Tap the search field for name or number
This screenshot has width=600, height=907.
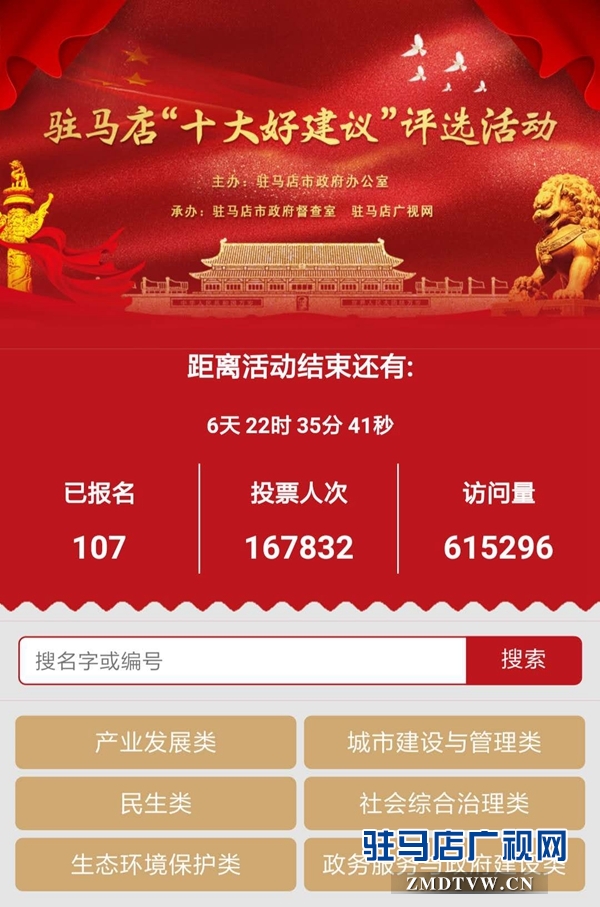tap(243, 660)
